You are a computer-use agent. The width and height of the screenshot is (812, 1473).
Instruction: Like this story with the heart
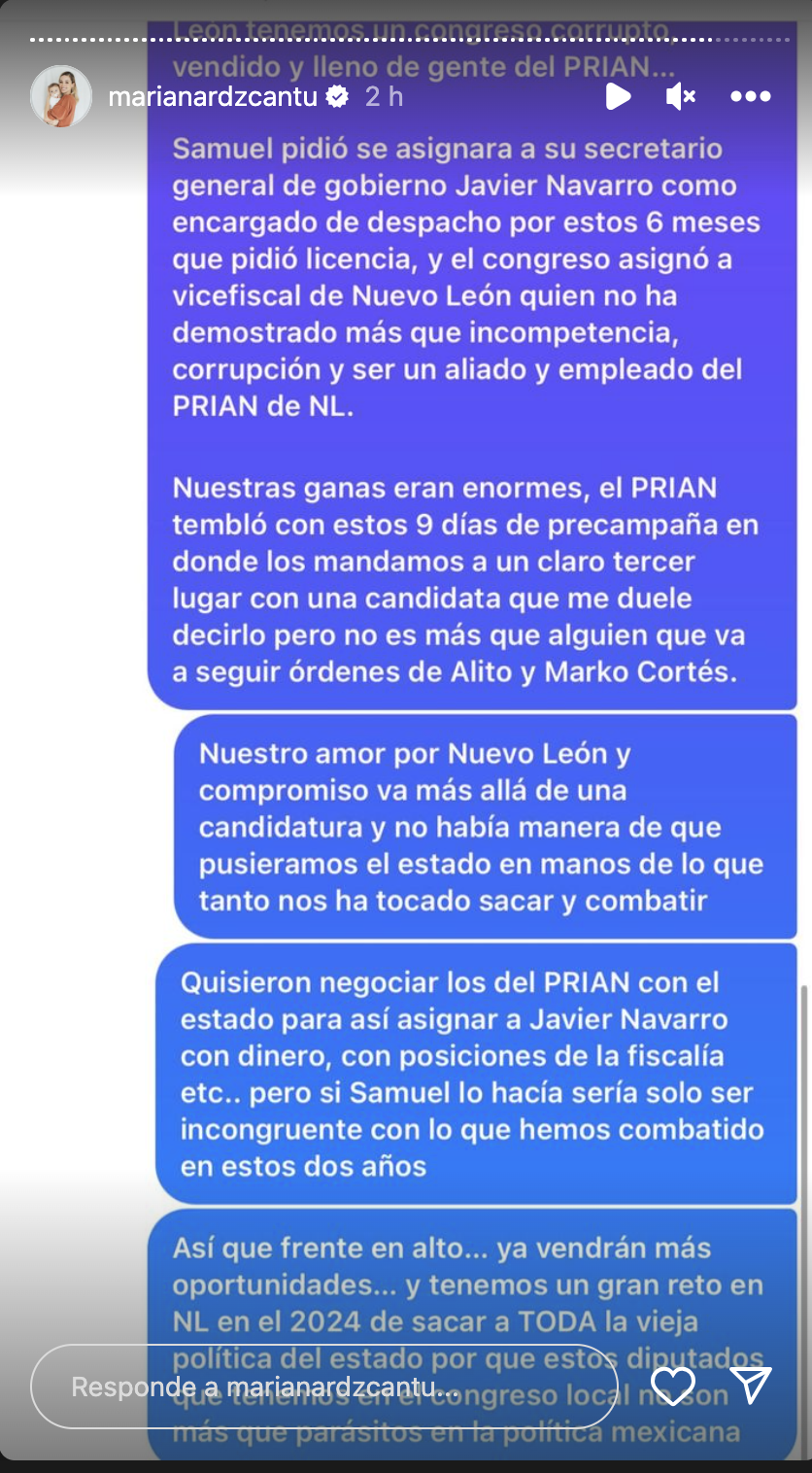672,1385
